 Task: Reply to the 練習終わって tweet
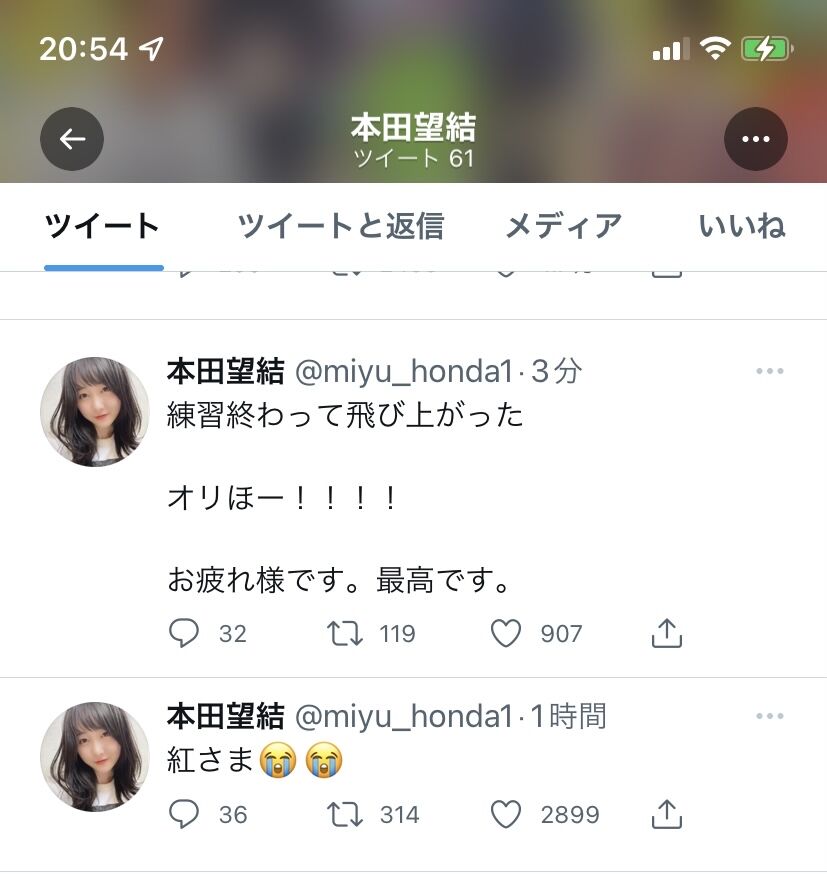click(185, 633)
